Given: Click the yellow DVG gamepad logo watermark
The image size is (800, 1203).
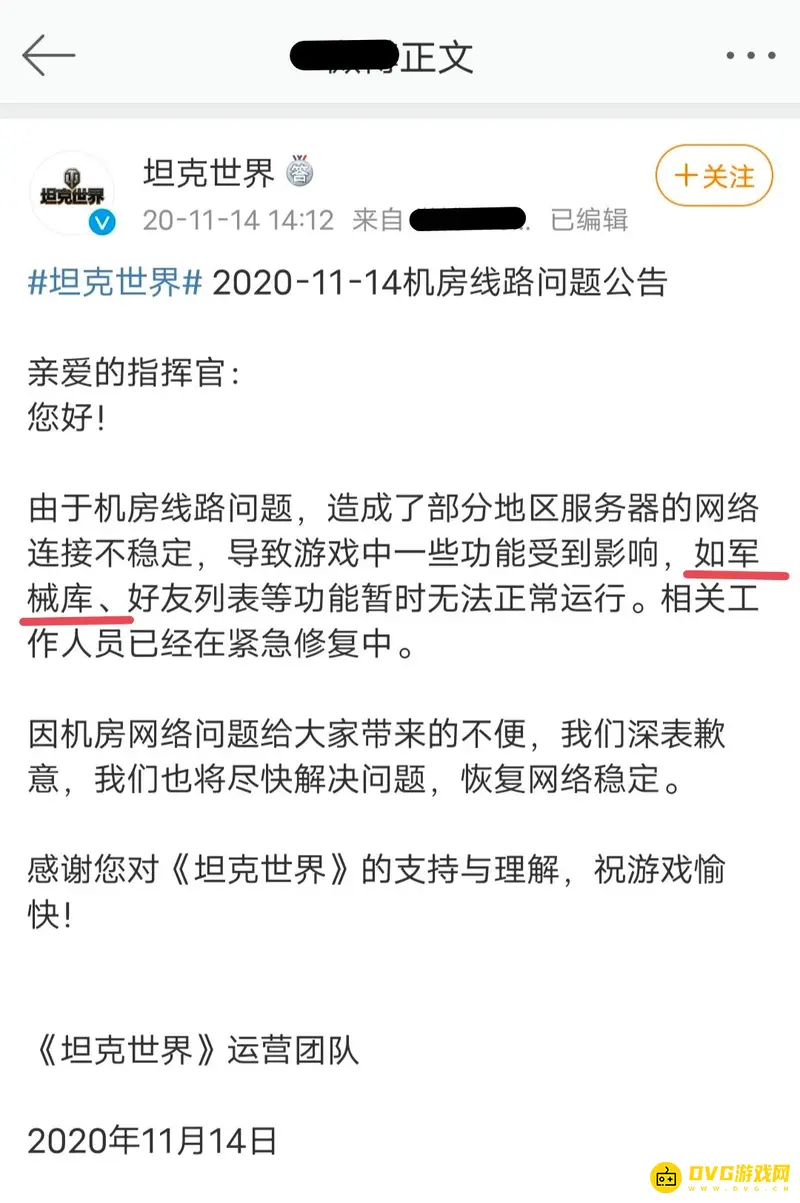Looking at the screenshot, I should [x=664, y=1177].
